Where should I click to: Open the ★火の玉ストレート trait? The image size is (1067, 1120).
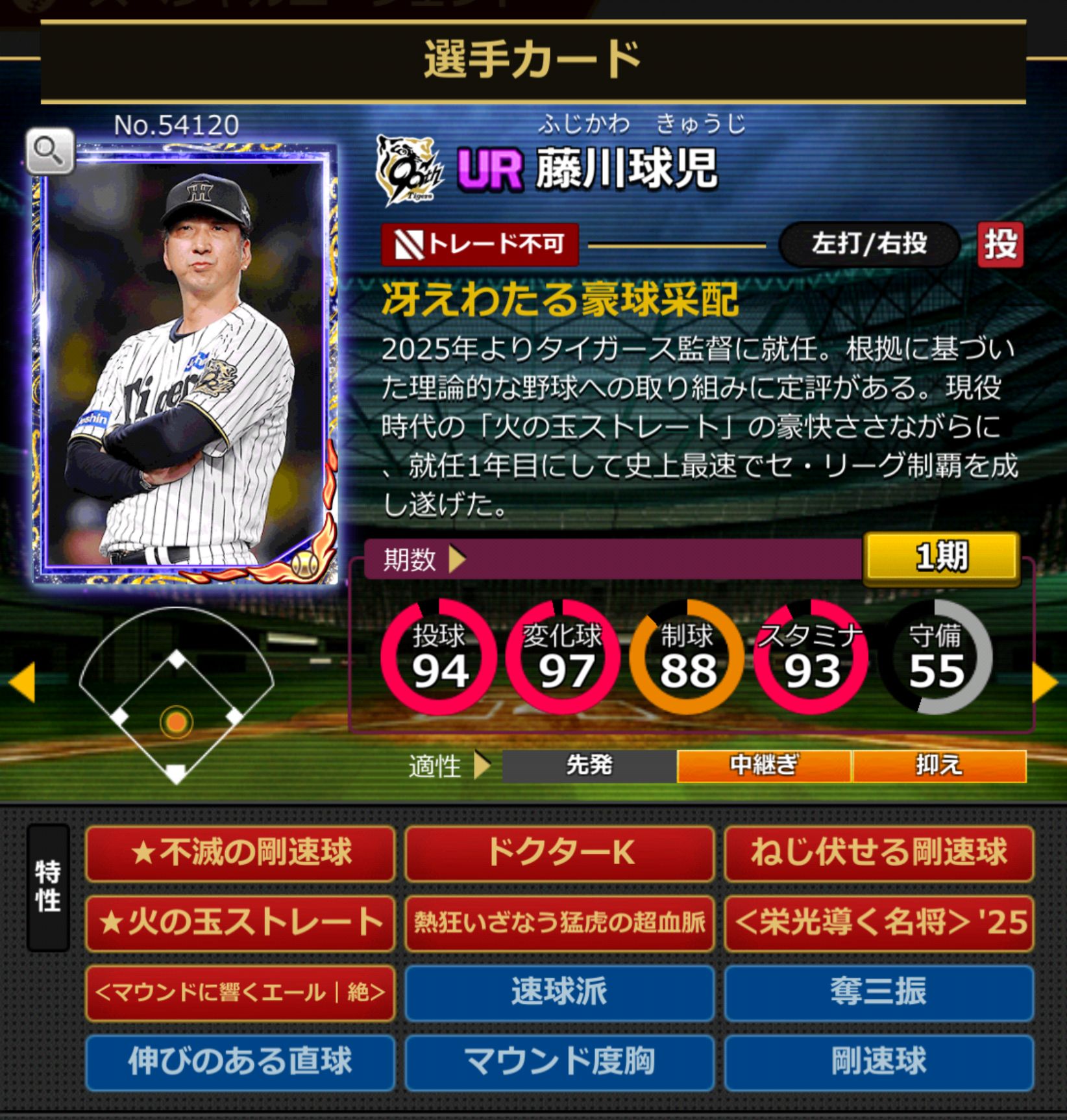[x=240, y=922]
